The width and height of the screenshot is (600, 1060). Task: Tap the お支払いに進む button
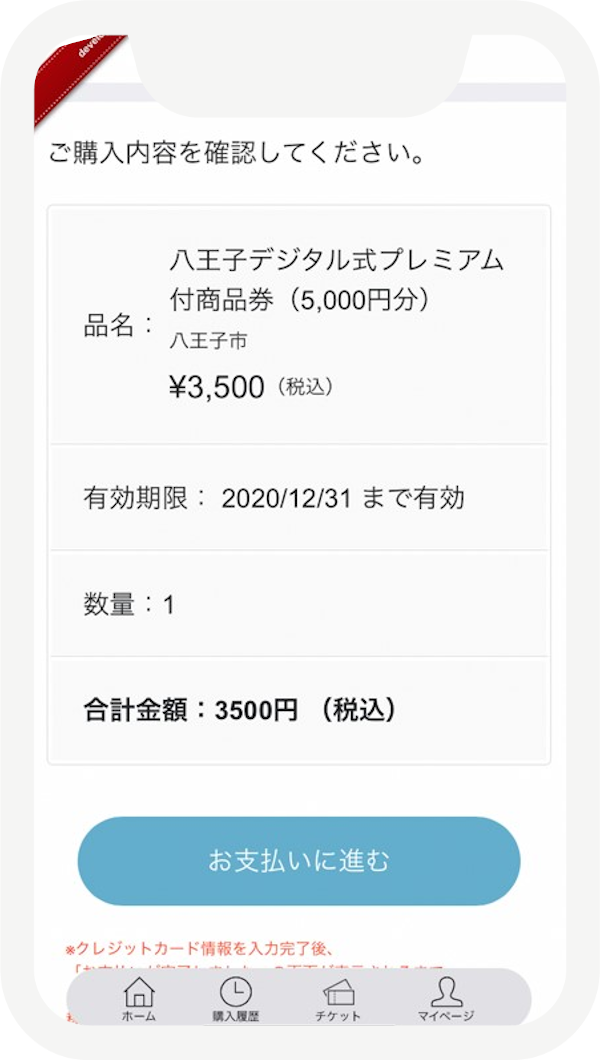299,861
